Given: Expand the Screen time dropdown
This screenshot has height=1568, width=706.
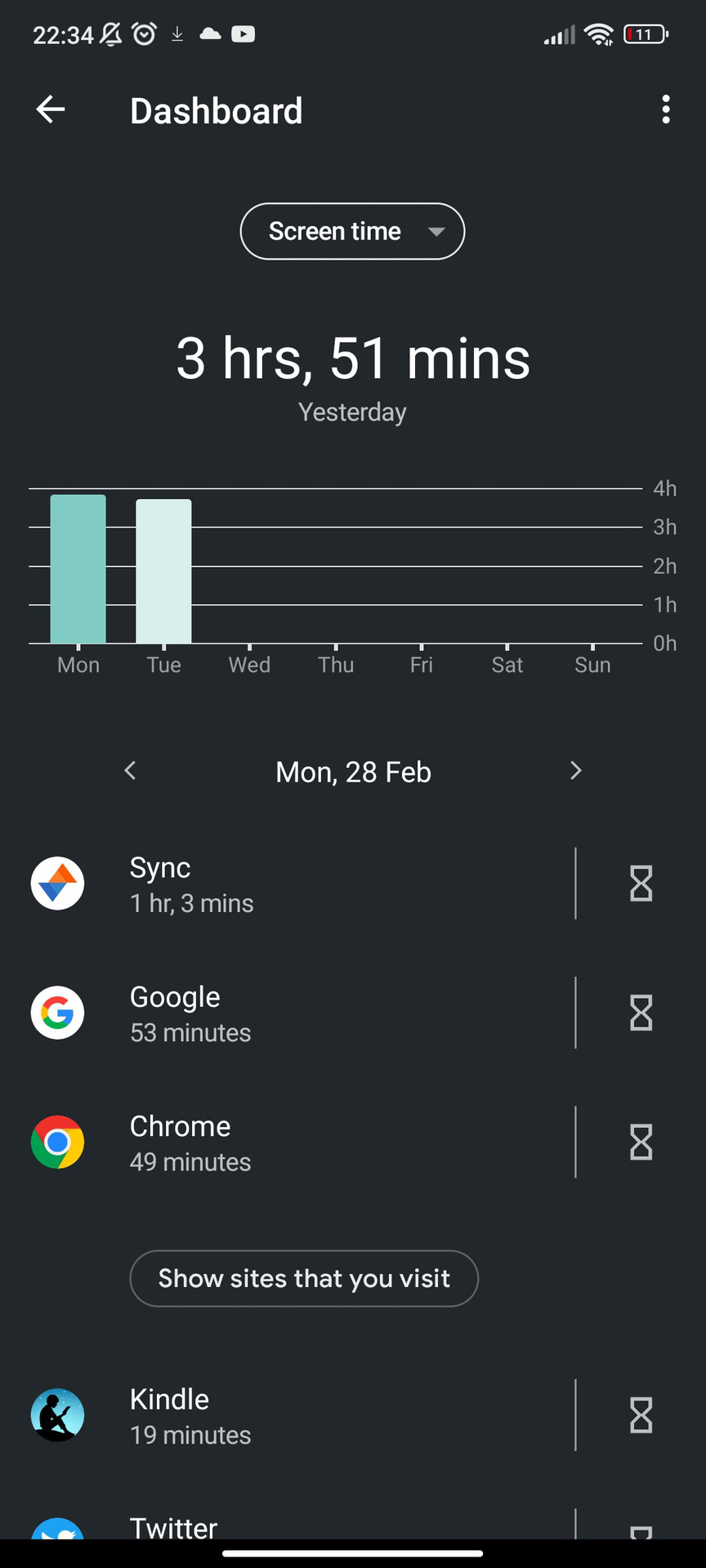Looking at the screenshot, I should click(352, 231).
